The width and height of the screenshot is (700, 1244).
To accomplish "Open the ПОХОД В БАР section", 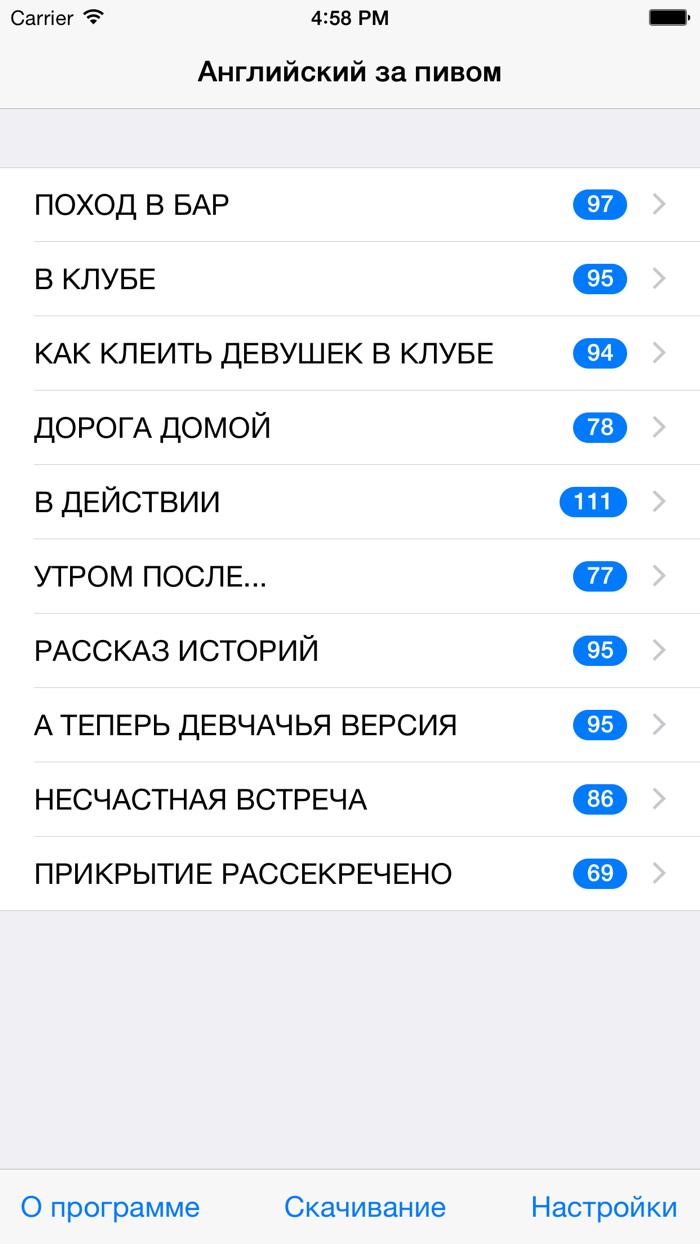I will click(350, 205).
